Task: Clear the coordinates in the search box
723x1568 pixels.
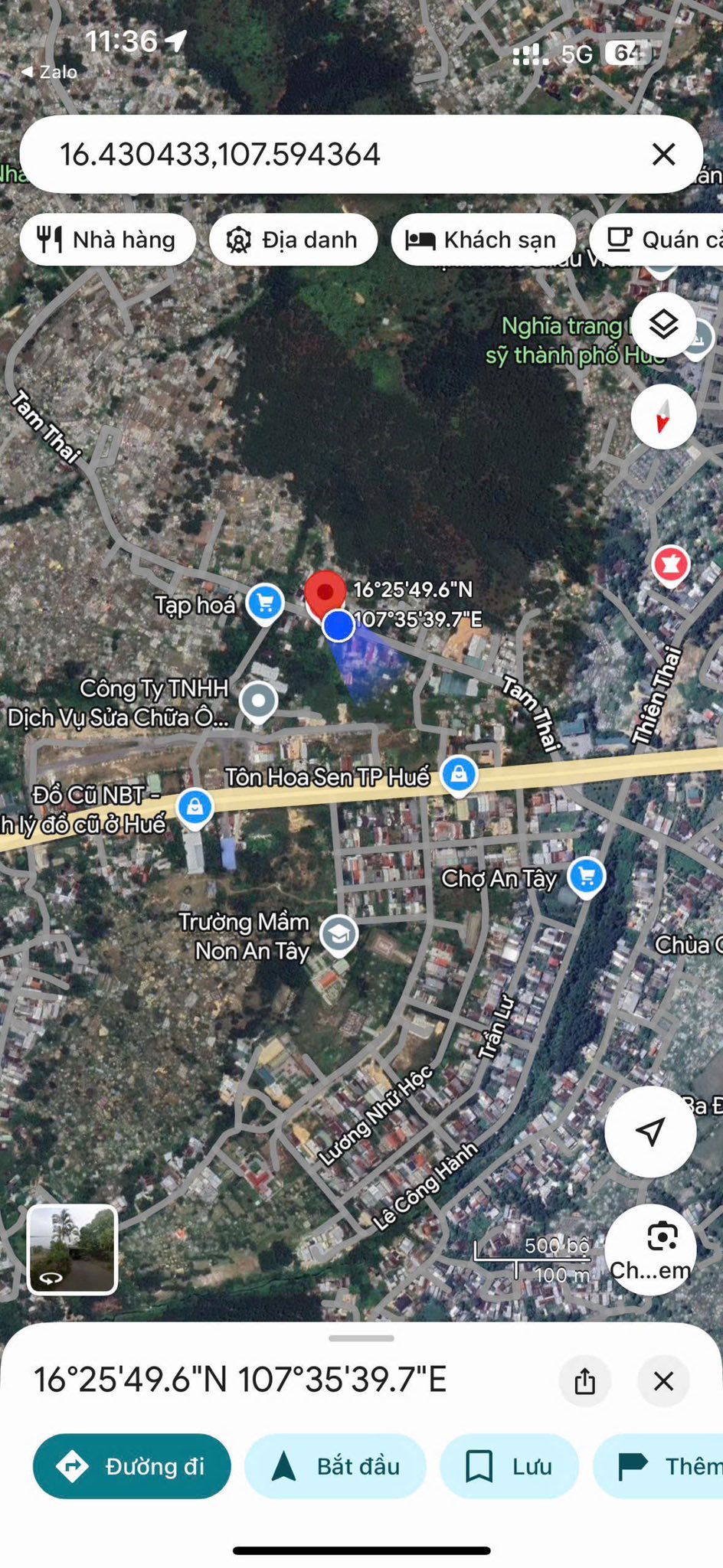Action: pos(663,155)
